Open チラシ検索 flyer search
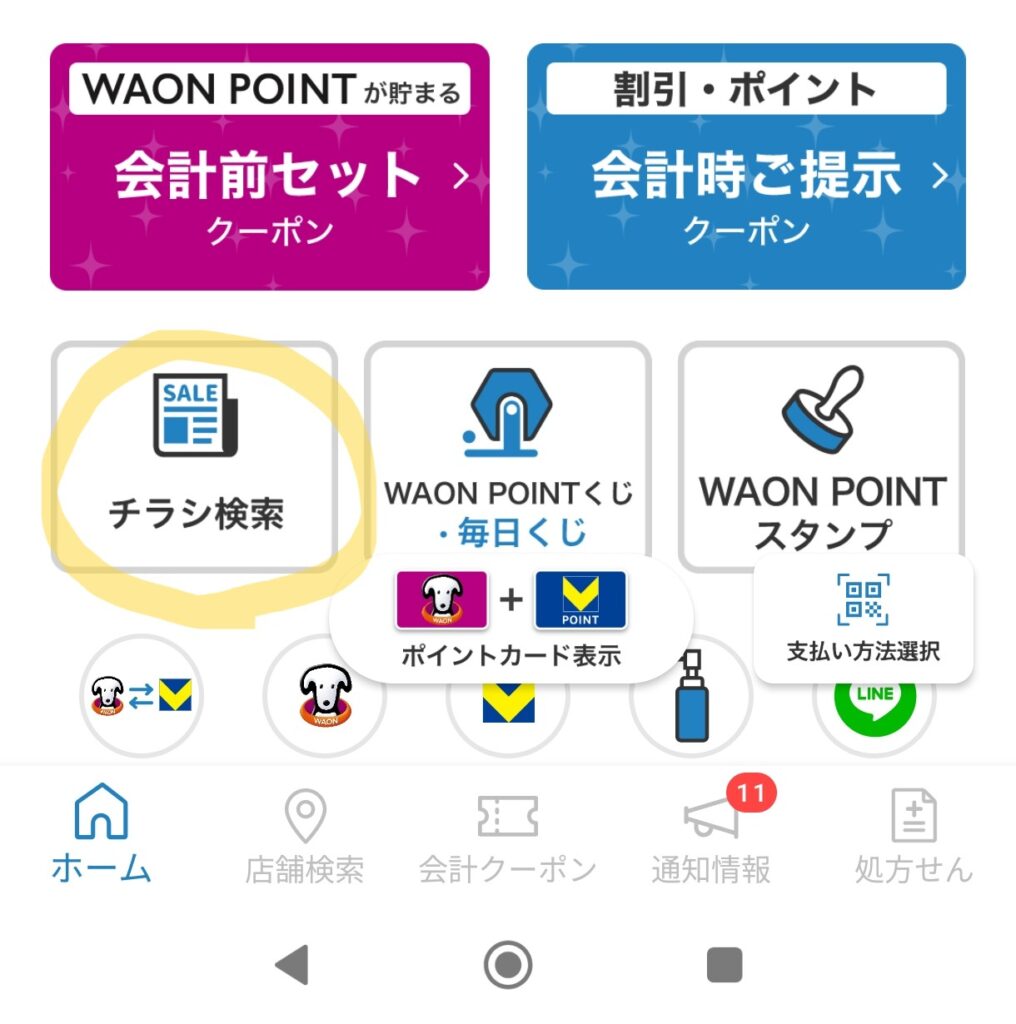 click(195, 456)
